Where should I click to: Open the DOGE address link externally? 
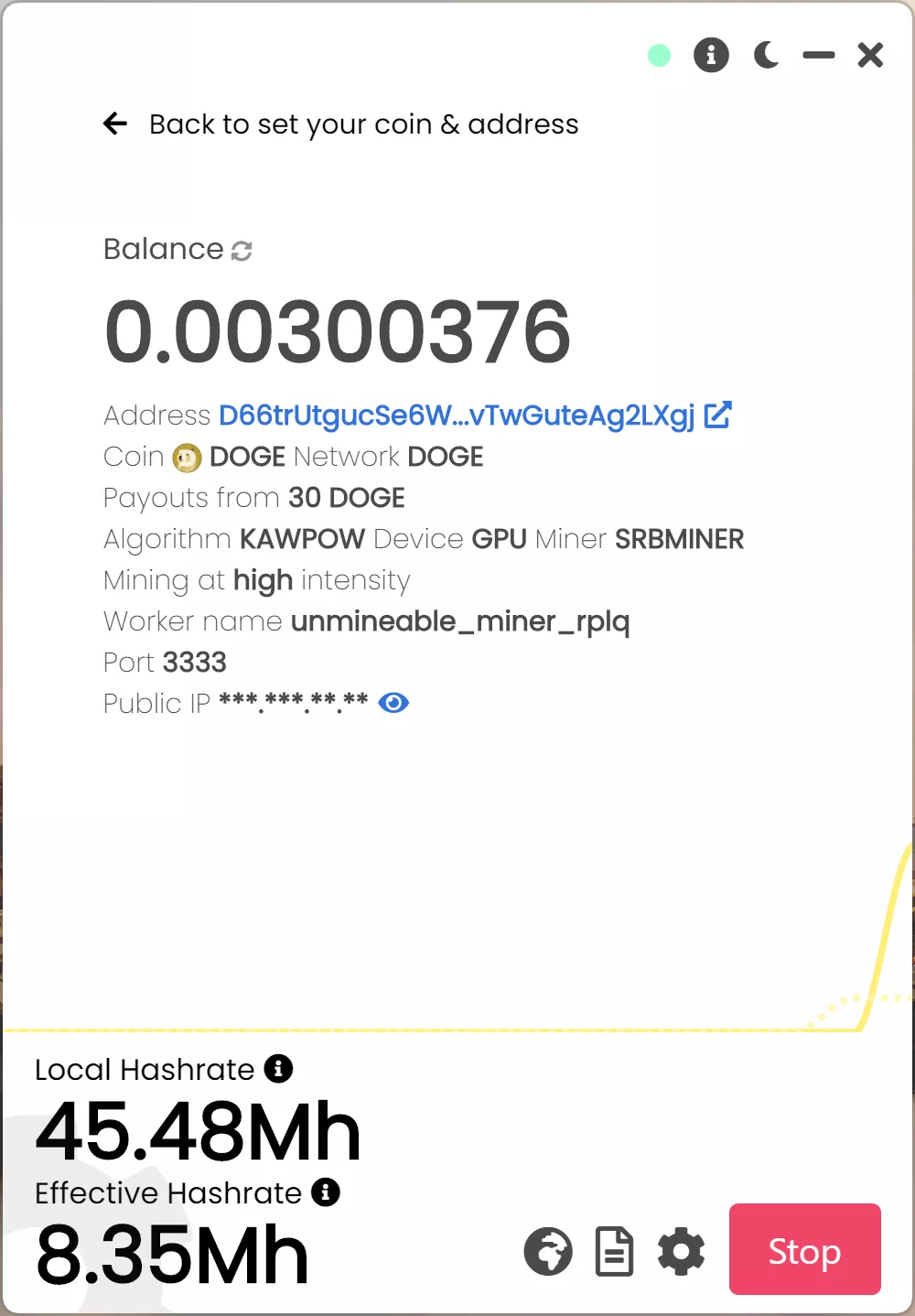click(718, 415)
